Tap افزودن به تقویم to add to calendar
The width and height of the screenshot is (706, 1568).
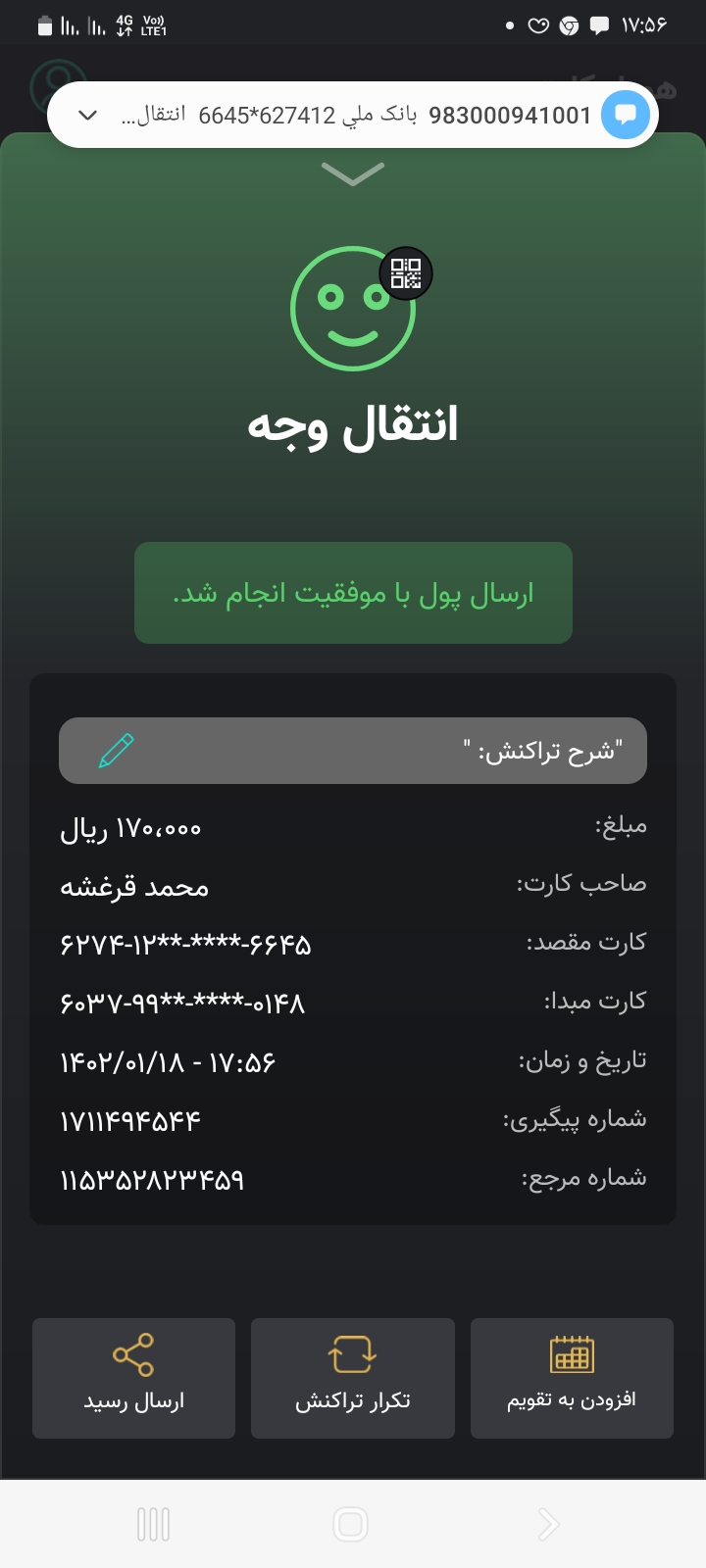(x=572, y=1378)
